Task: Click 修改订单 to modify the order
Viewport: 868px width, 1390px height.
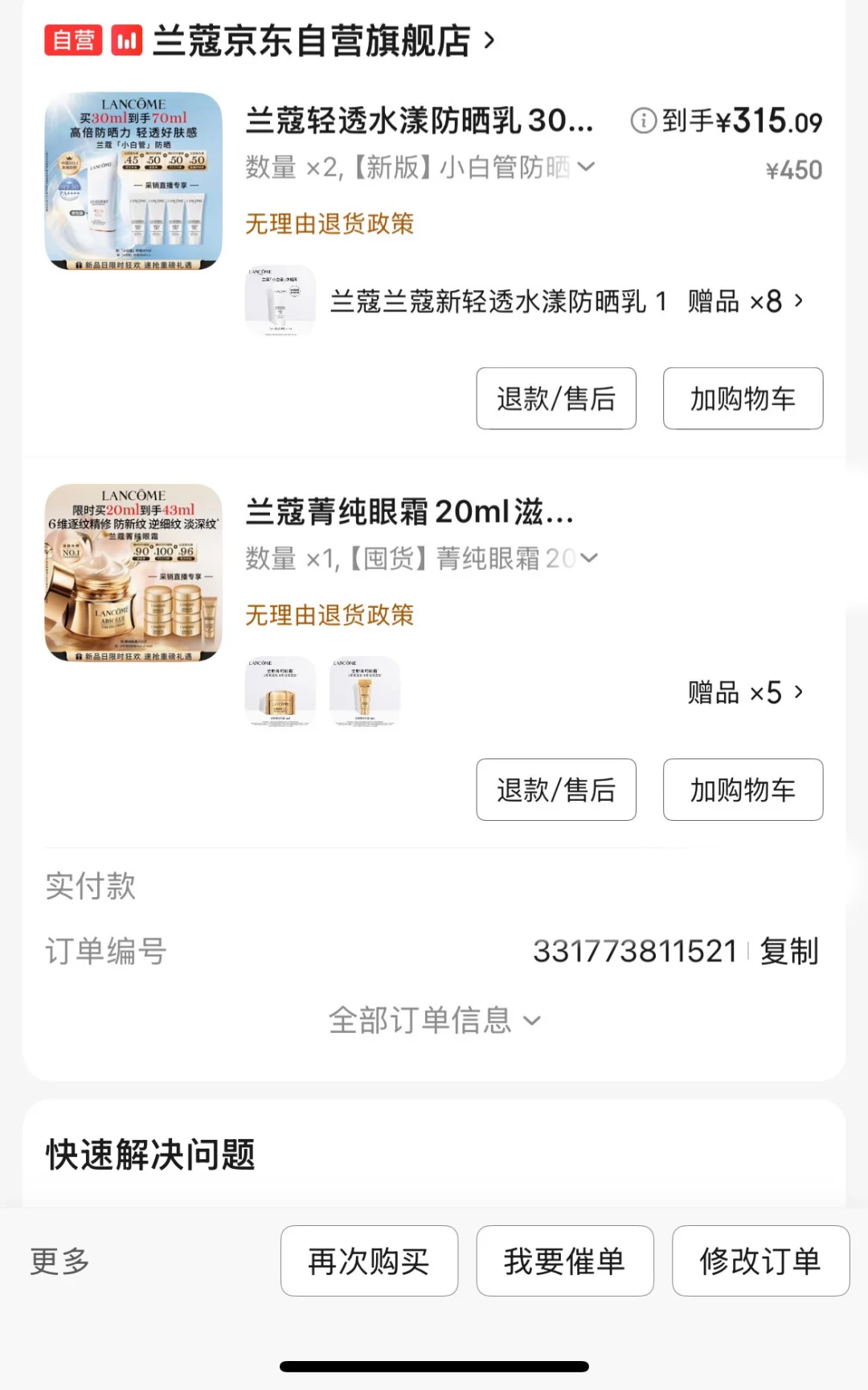Action: click(x=759, y=1261)
